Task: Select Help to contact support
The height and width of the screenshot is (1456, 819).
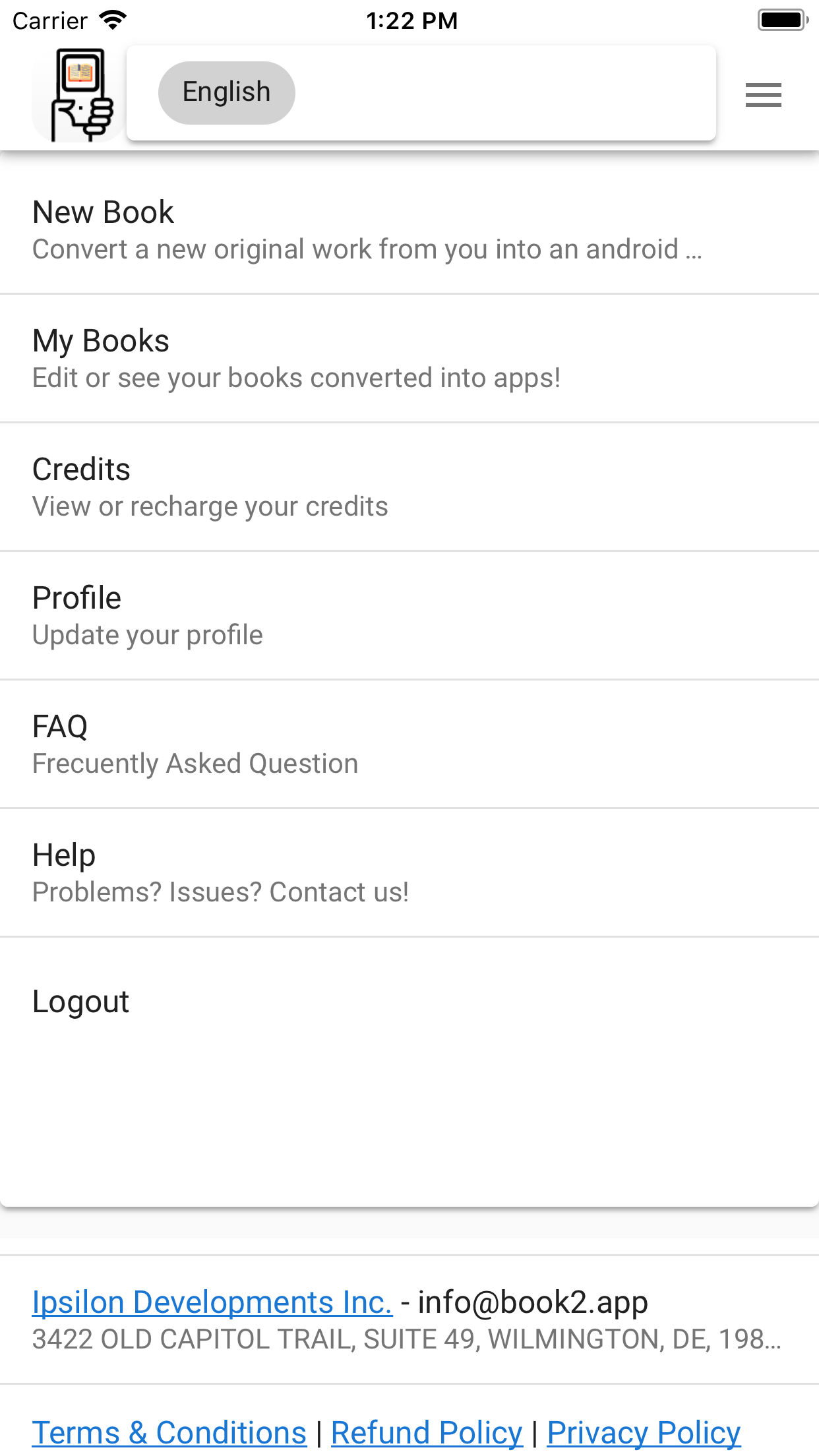Action: point(409,873)
